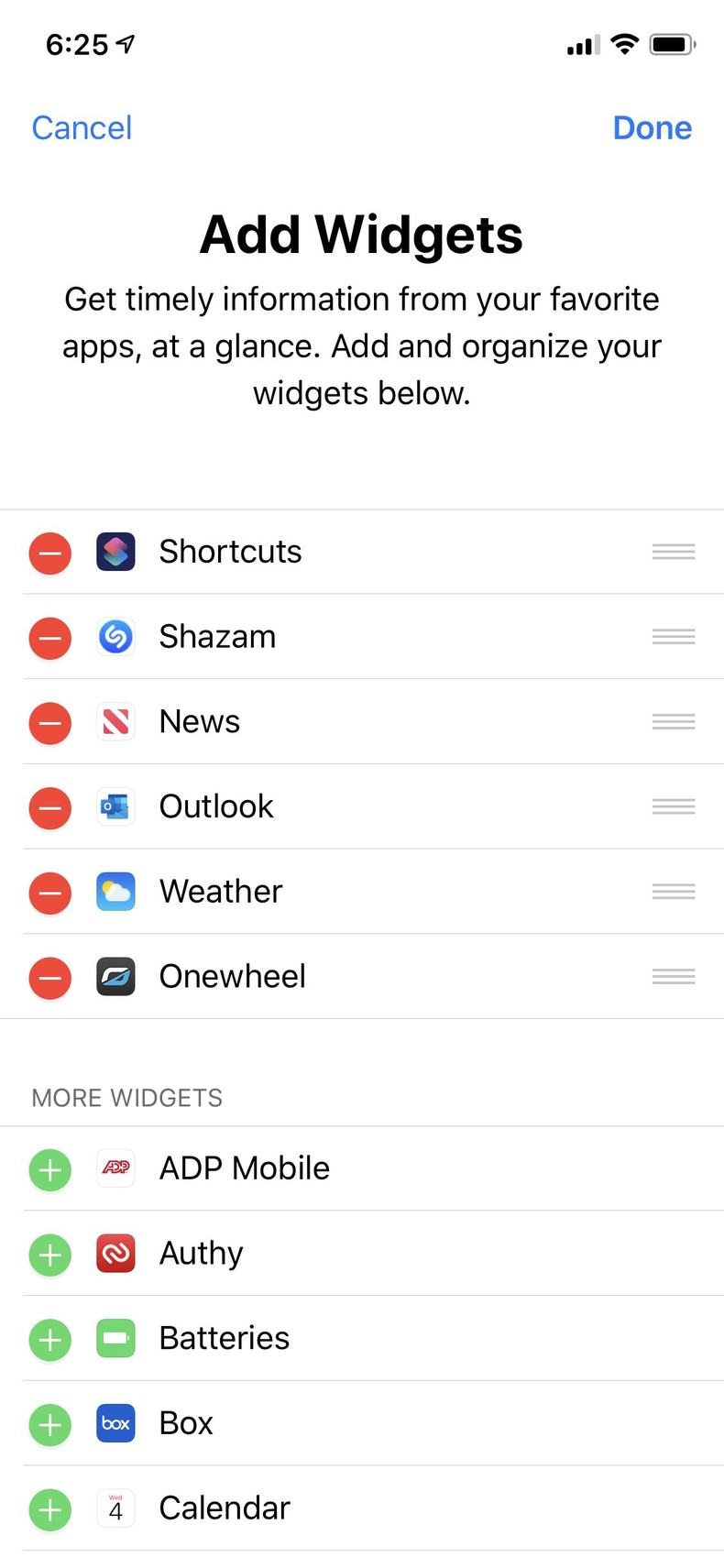This screenshot has width=724, height=1568.
Task: Tap the reorder handle beside Shortcuts
Action: pos(673,552)
